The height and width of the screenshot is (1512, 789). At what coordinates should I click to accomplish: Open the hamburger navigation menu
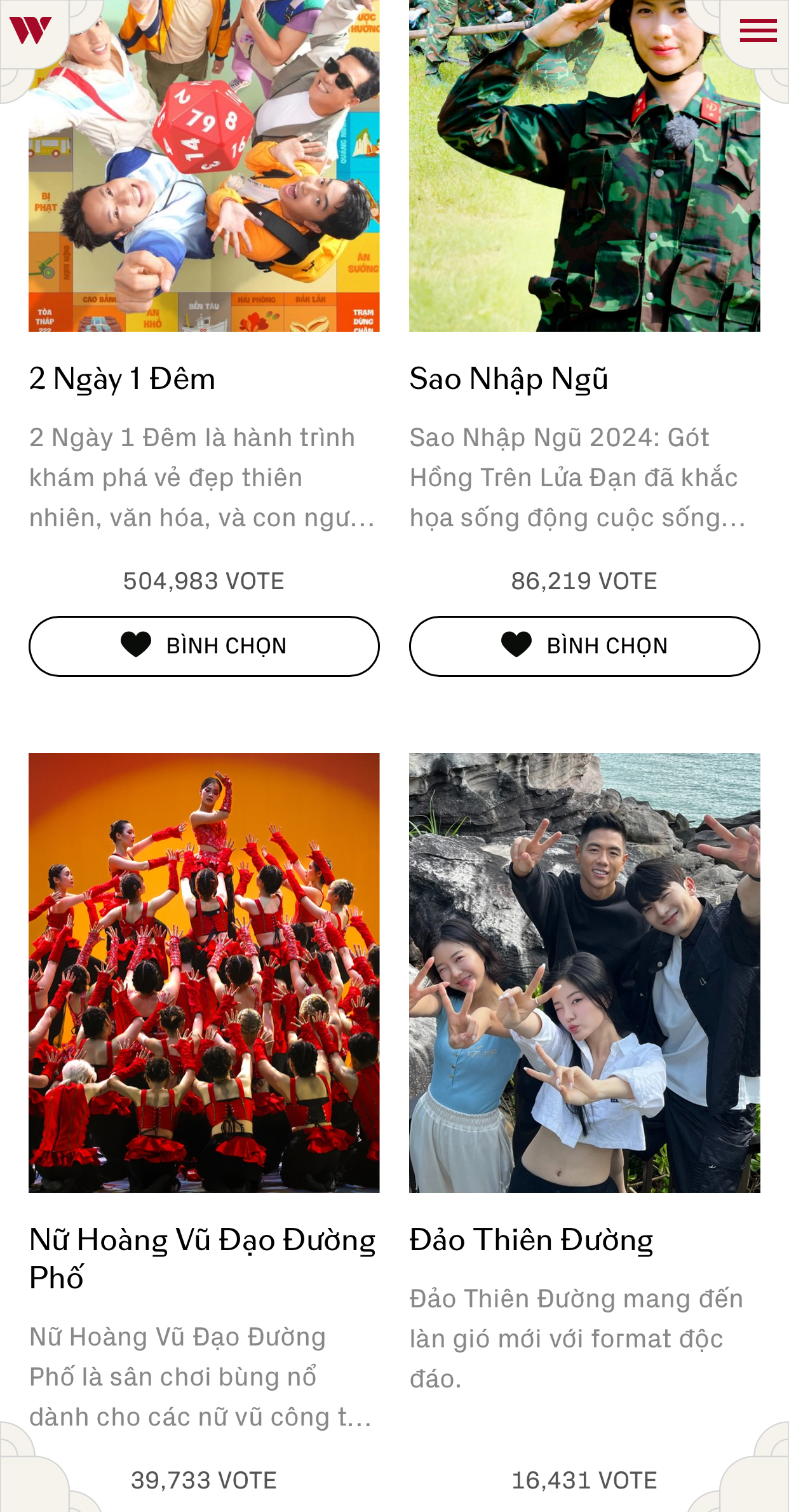coord(760,30)
